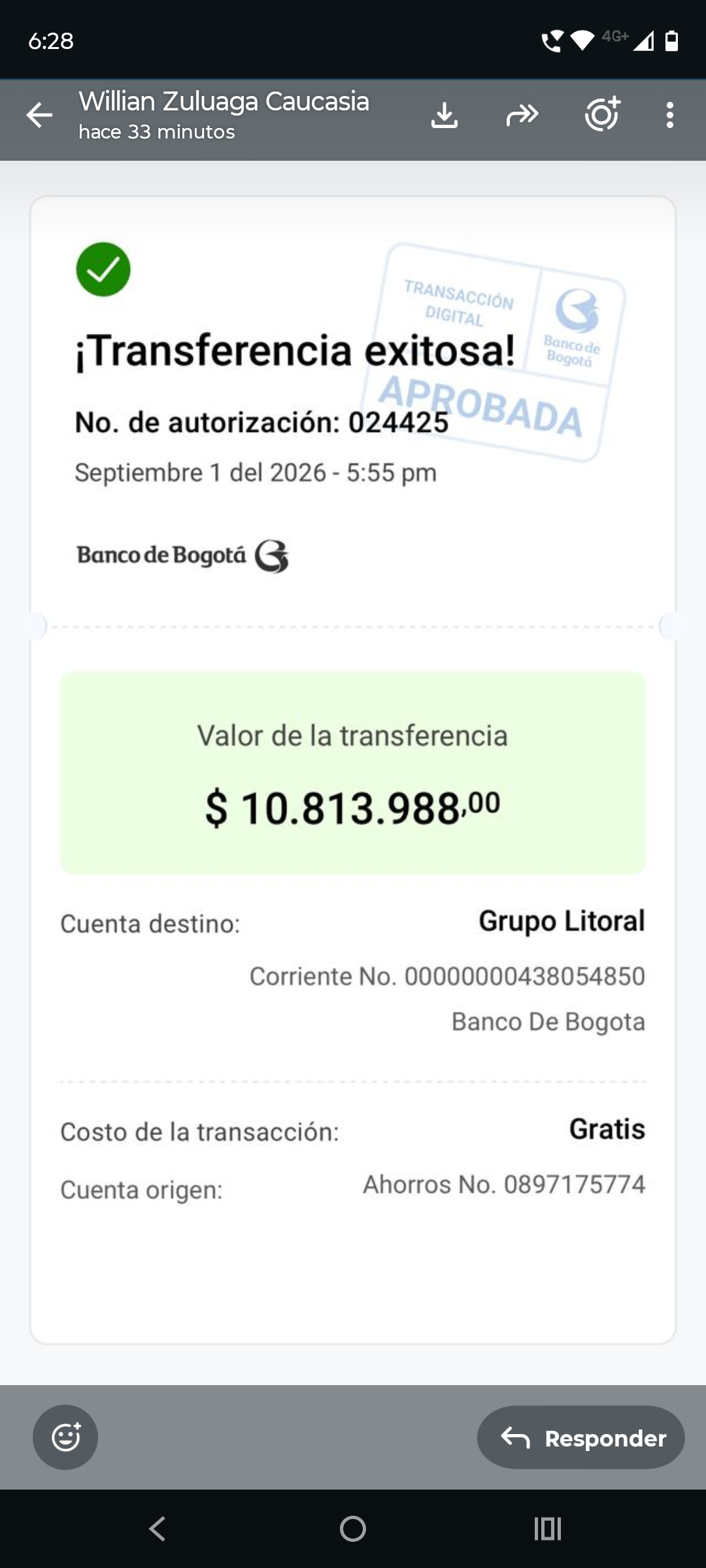The height and width of the screenshot is (1568, 706).
Task: Tap the system home button
Action: pyautogui.click(x=353, y=1529)
